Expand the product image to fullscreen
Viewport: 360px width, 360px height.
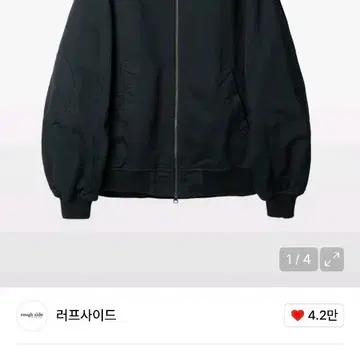click(x=332, y=259)
